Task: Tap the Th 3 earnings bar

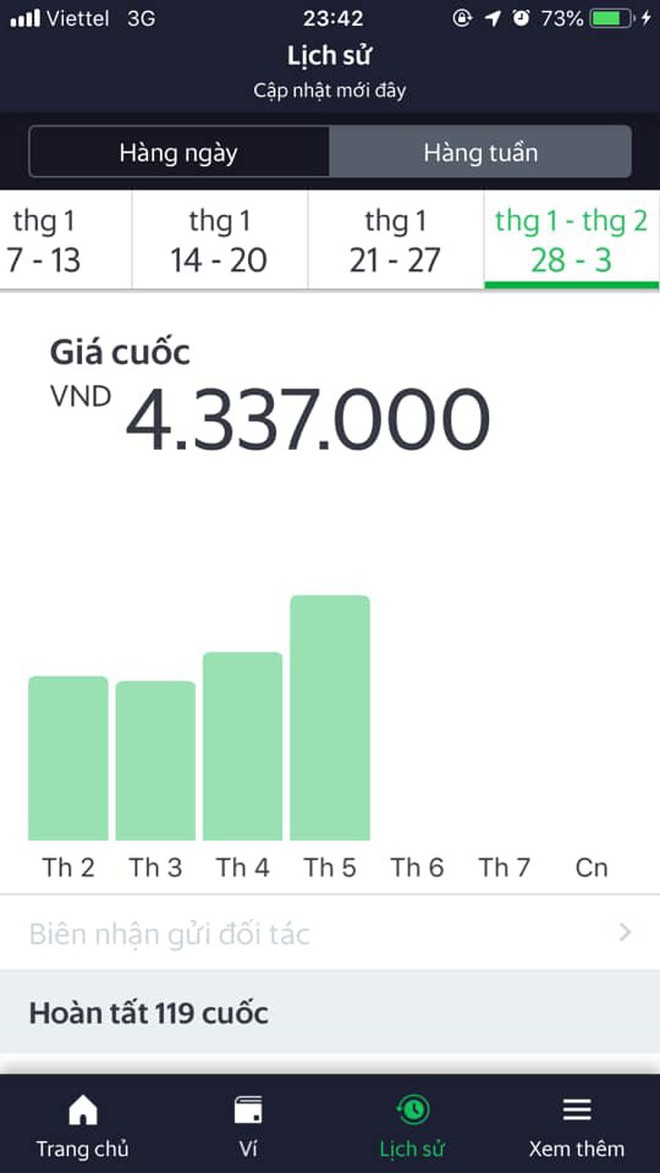Action: click(x=155, y=760)
